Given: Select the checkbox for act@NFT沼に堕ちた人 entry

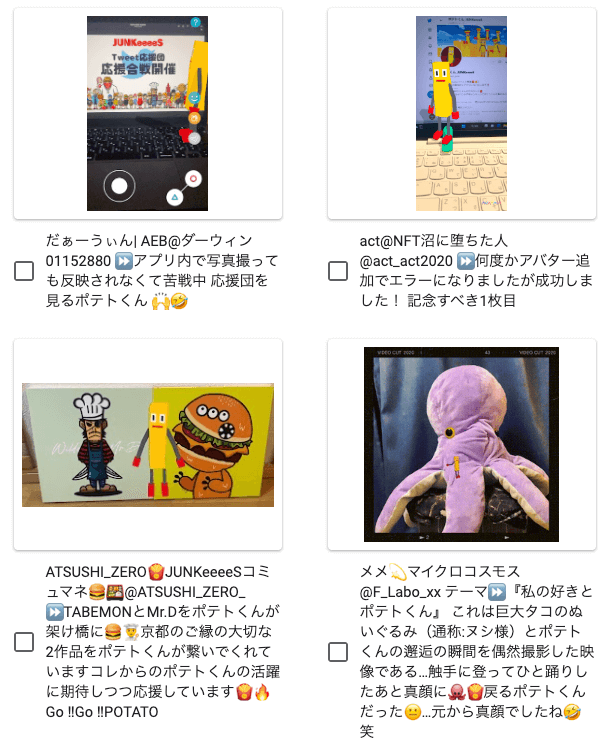Looking at the screenshot, I should pyautogui.click(x=338, y=271).
